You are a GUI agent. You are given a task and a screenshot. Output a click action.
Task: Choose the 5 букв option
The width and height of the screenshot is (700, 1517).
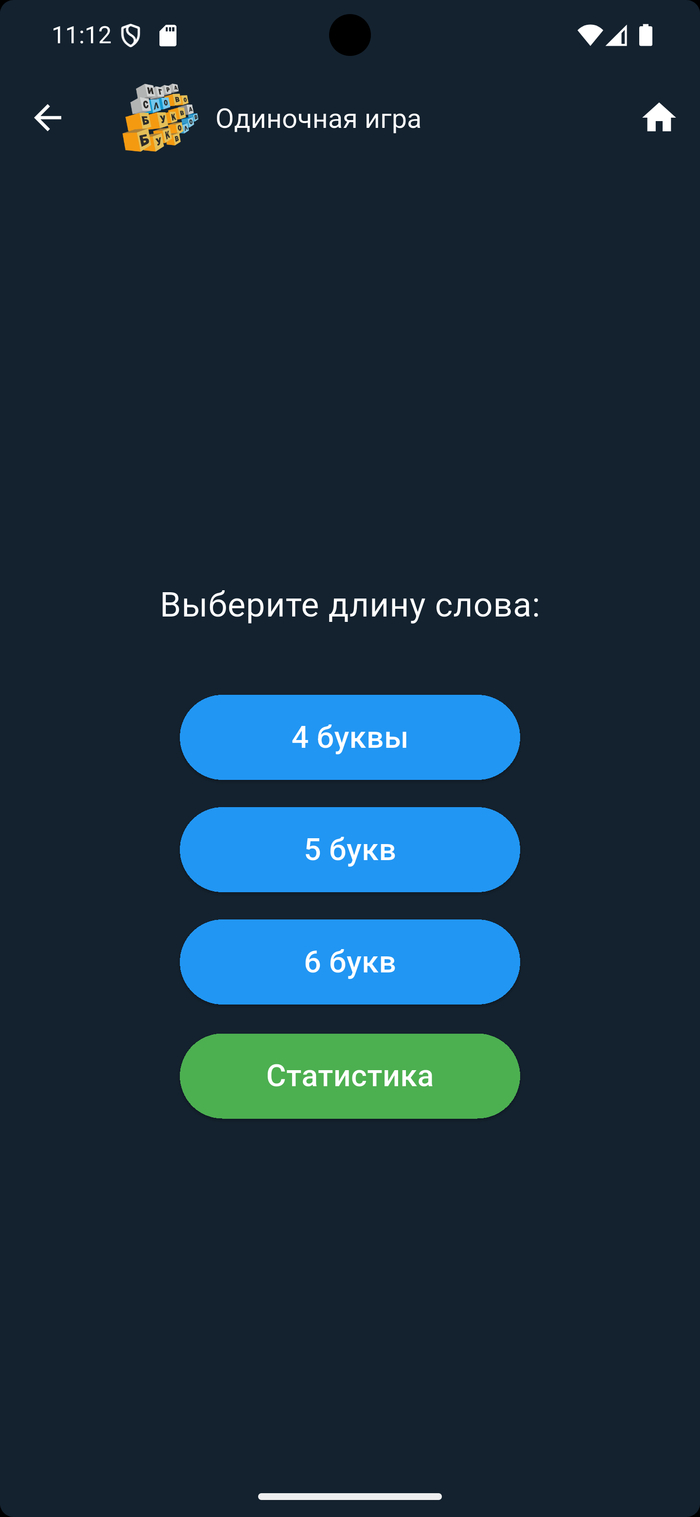pyautogui.click(x=350, y=850)
